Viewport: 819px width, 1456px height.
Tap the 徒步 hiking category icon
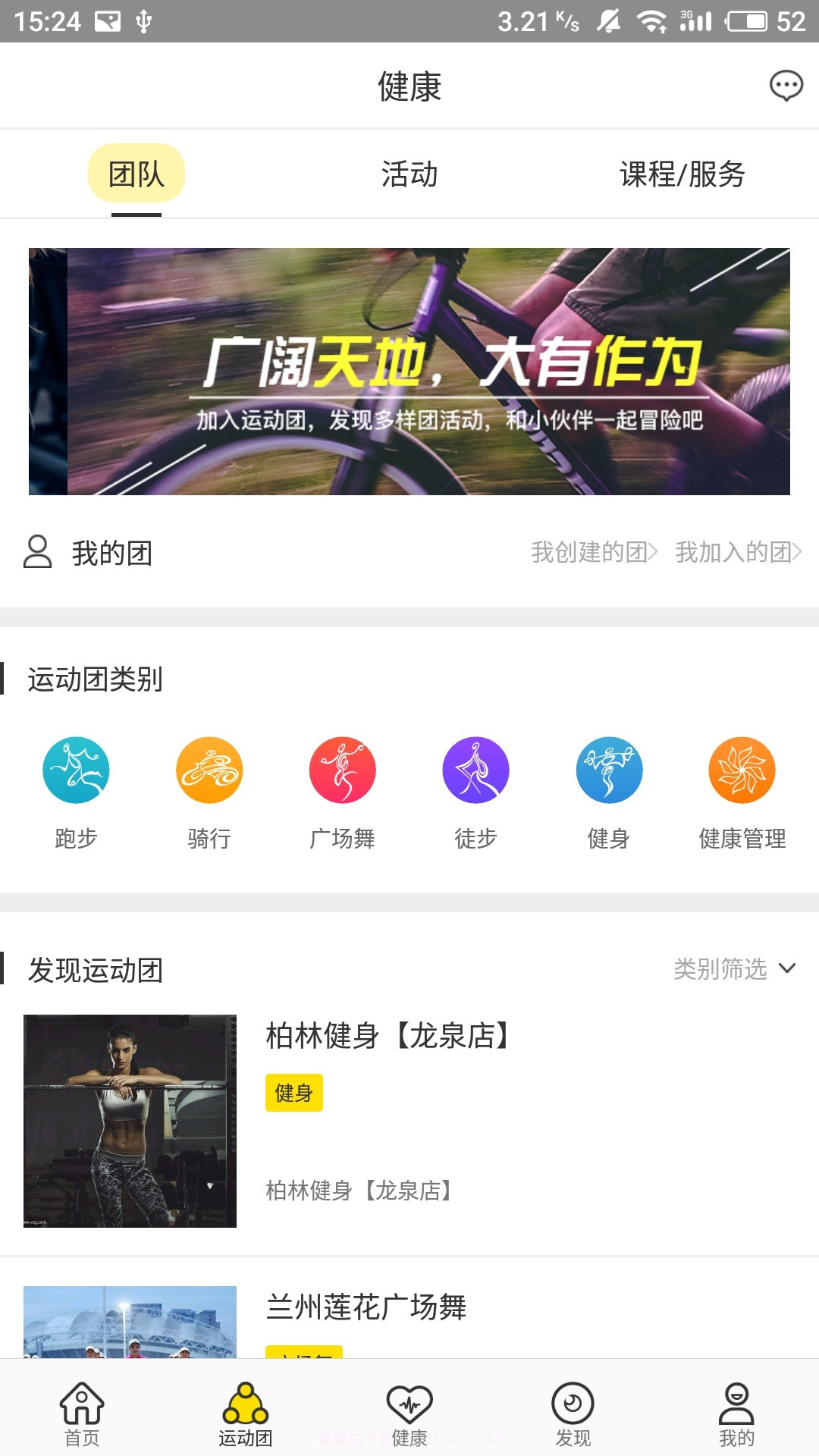[x=475, y=769]
